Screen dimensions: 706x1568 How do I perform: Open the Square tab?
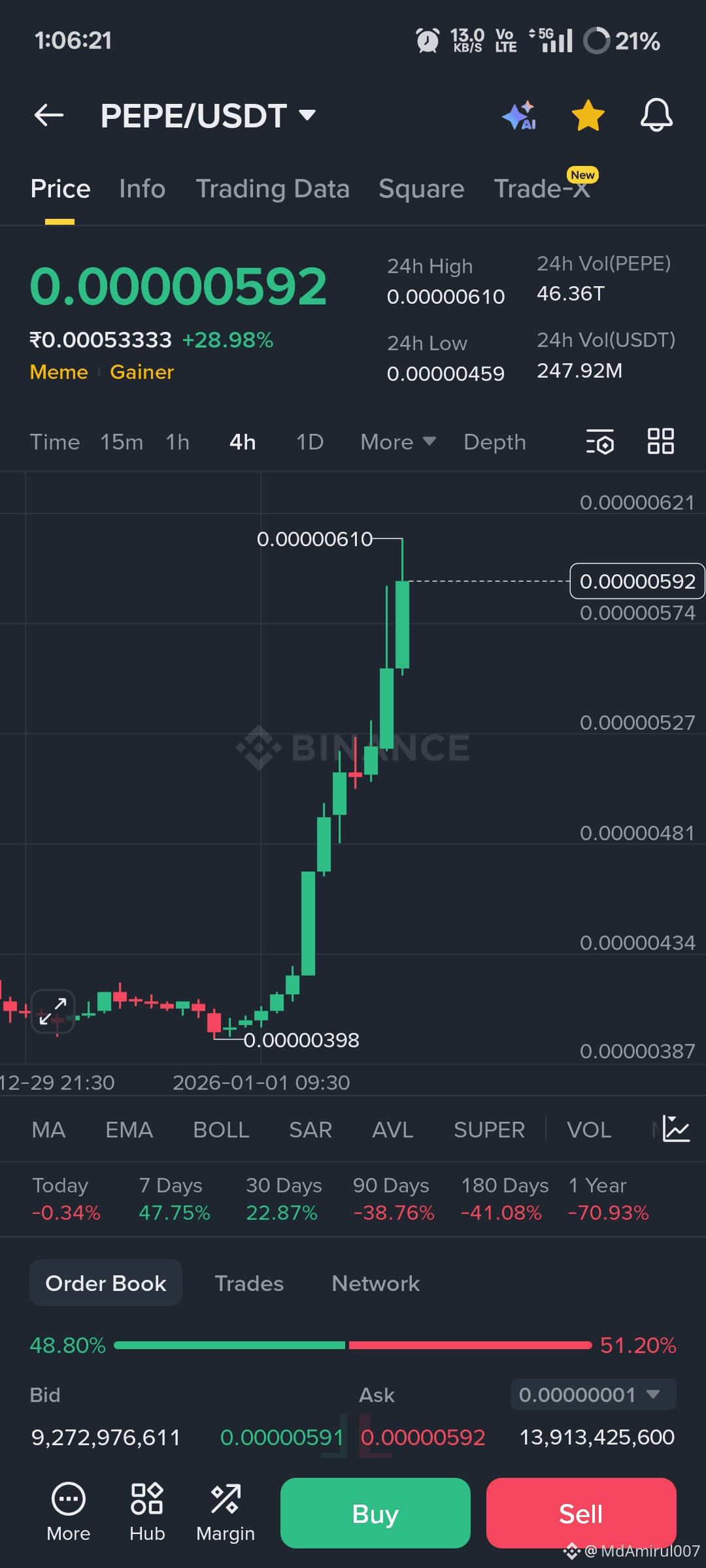coord(421,189)
